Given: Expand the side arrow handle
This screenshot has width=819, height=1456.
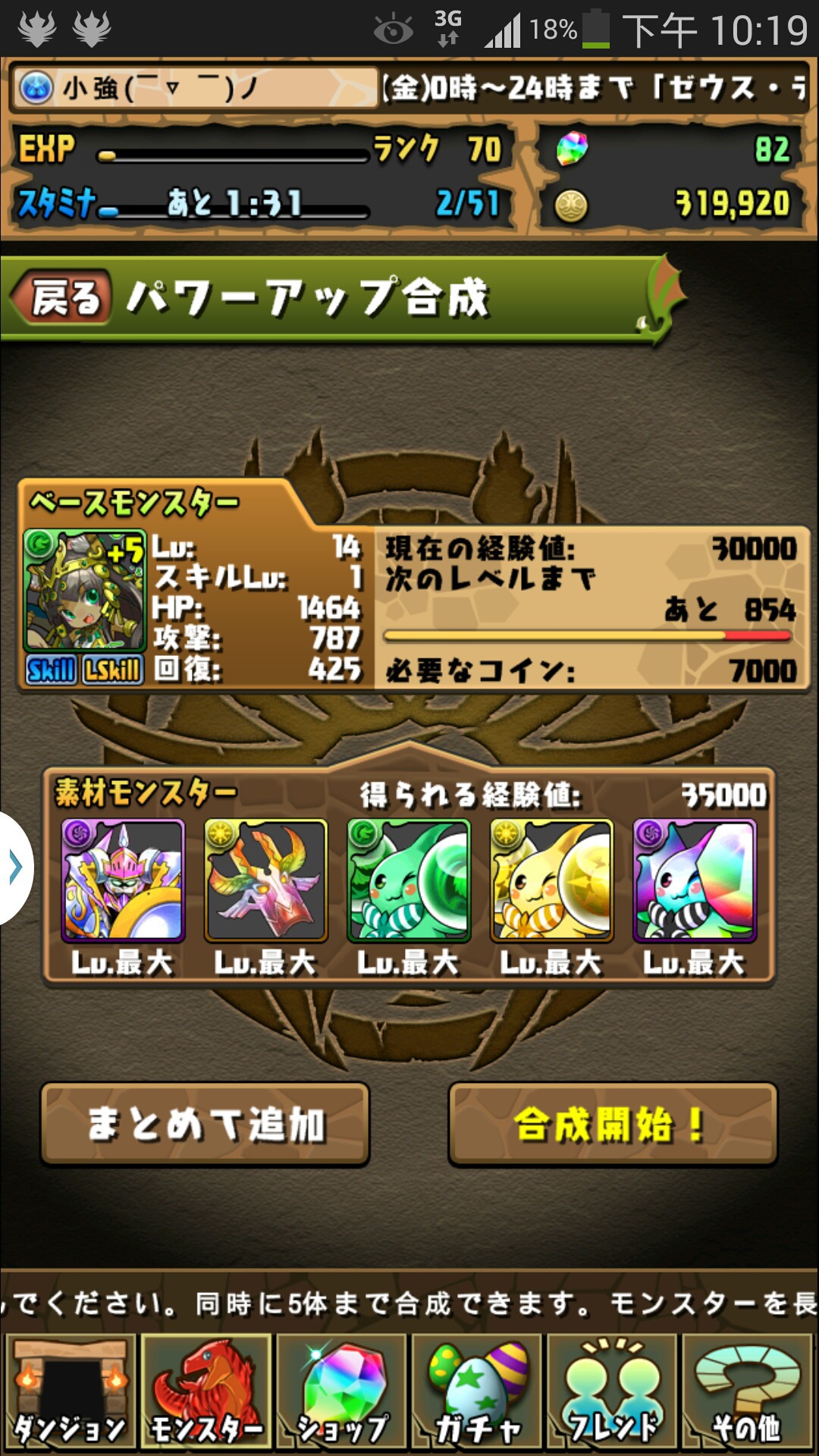Looking at the screenshot, I should tap(15, 868).
